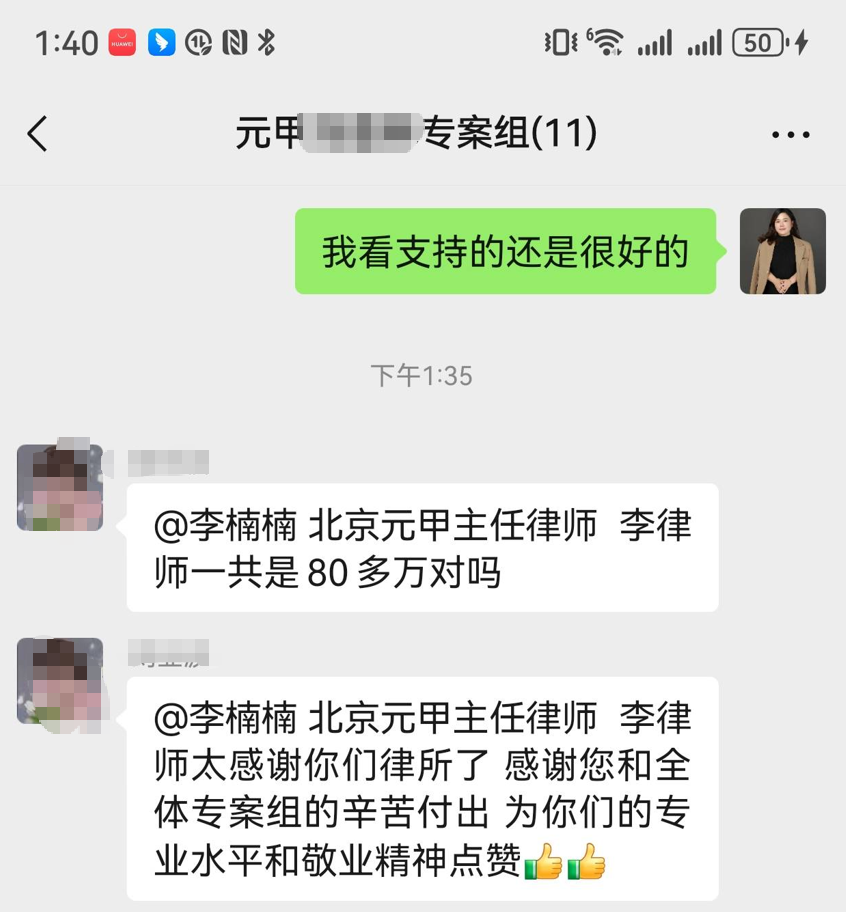Tap the sender's avatar beside the 80多万 message
Viewport: 846px width, 912px height.
tap(60, 487)
